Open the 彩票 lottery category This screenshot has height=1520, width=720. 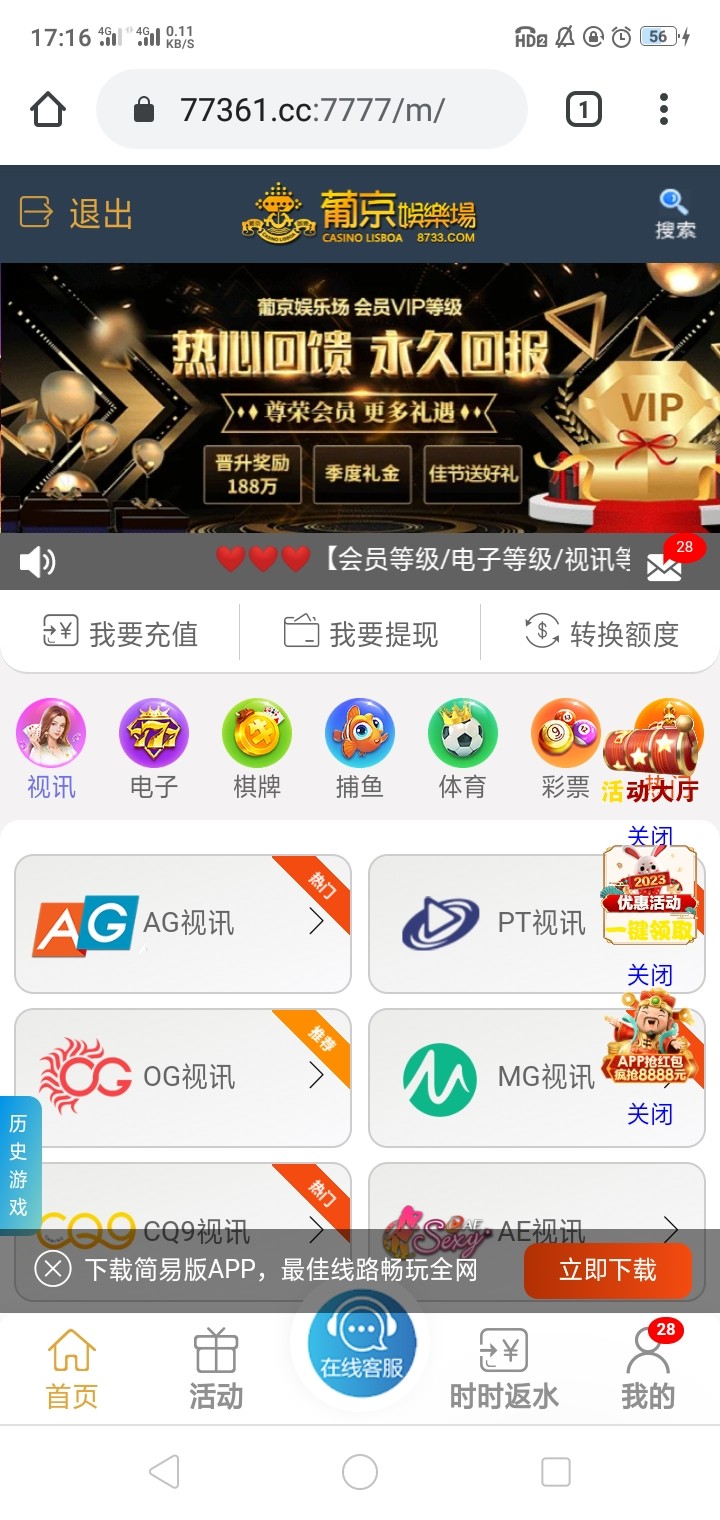[565, 749]
